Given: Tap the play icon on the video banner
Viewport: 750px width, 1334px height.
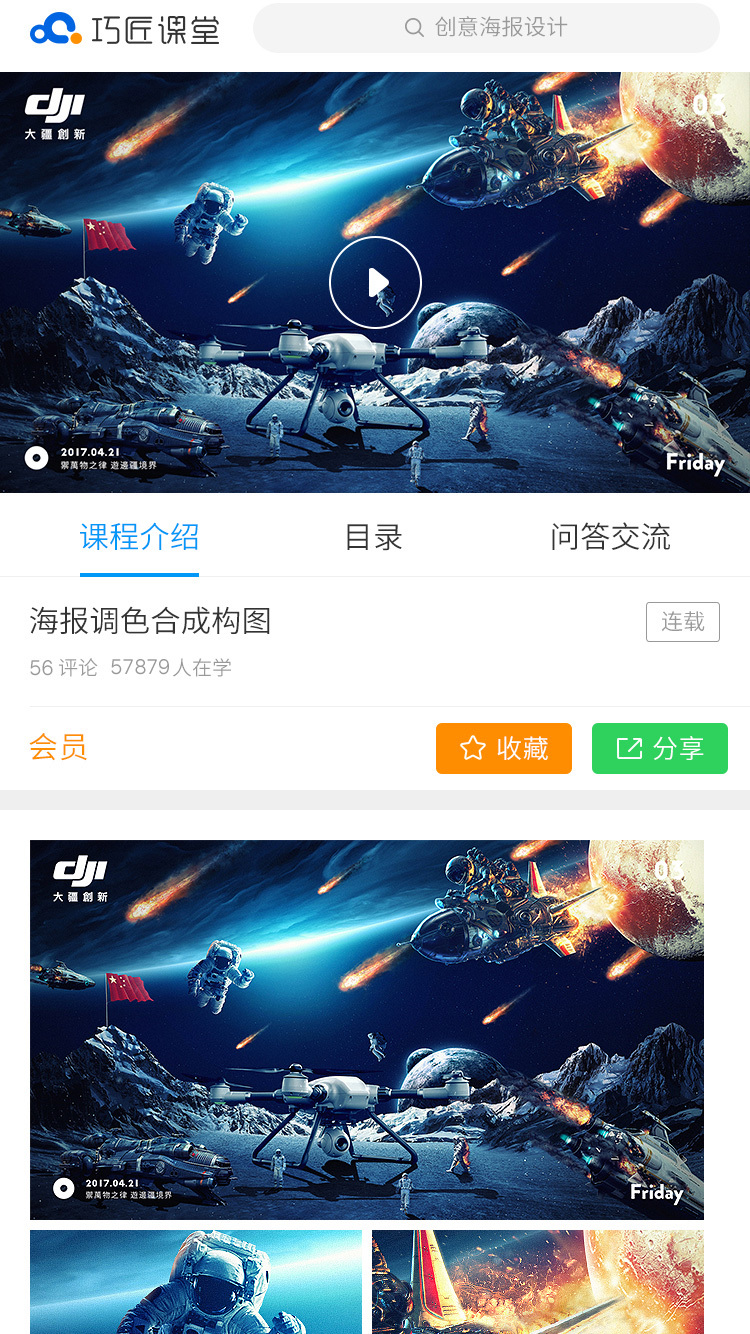Looking at the screenshot, I should point(375,282).
